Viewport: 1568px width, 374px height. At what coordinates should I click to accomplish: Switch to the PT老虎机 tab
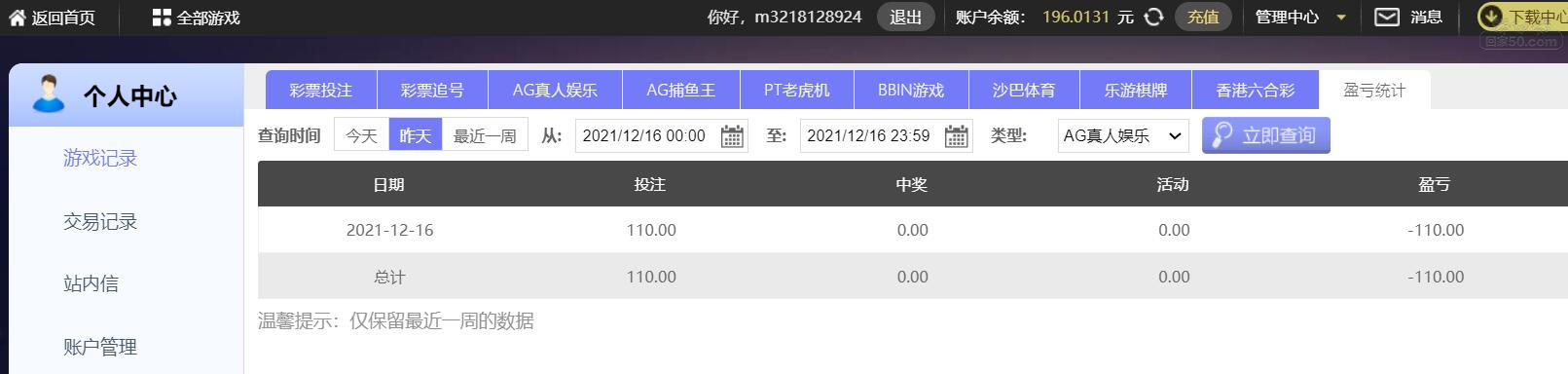tap(796, 90)
